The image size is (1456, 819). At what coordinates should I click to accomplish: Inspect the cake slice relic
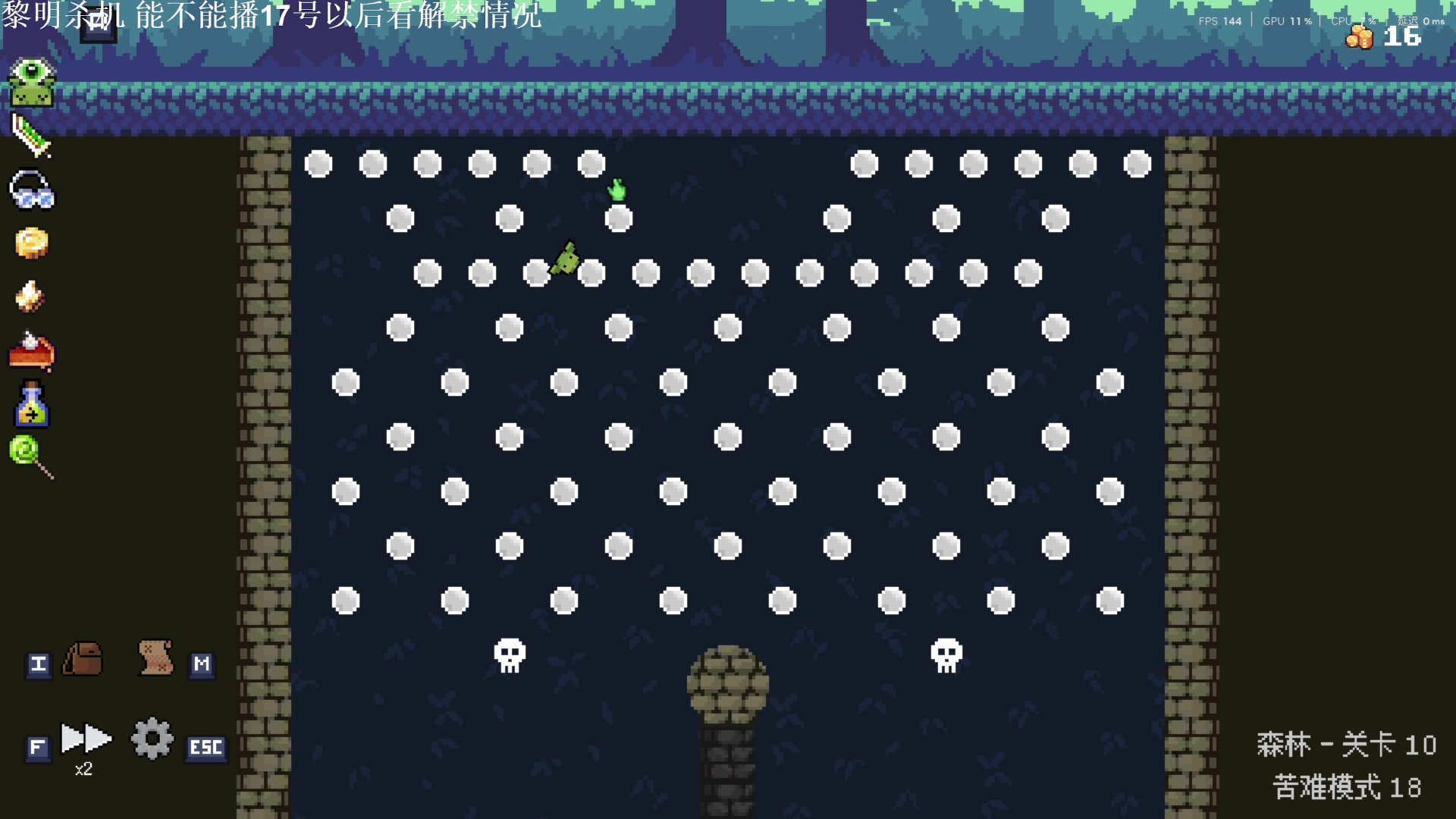(31, 352)
